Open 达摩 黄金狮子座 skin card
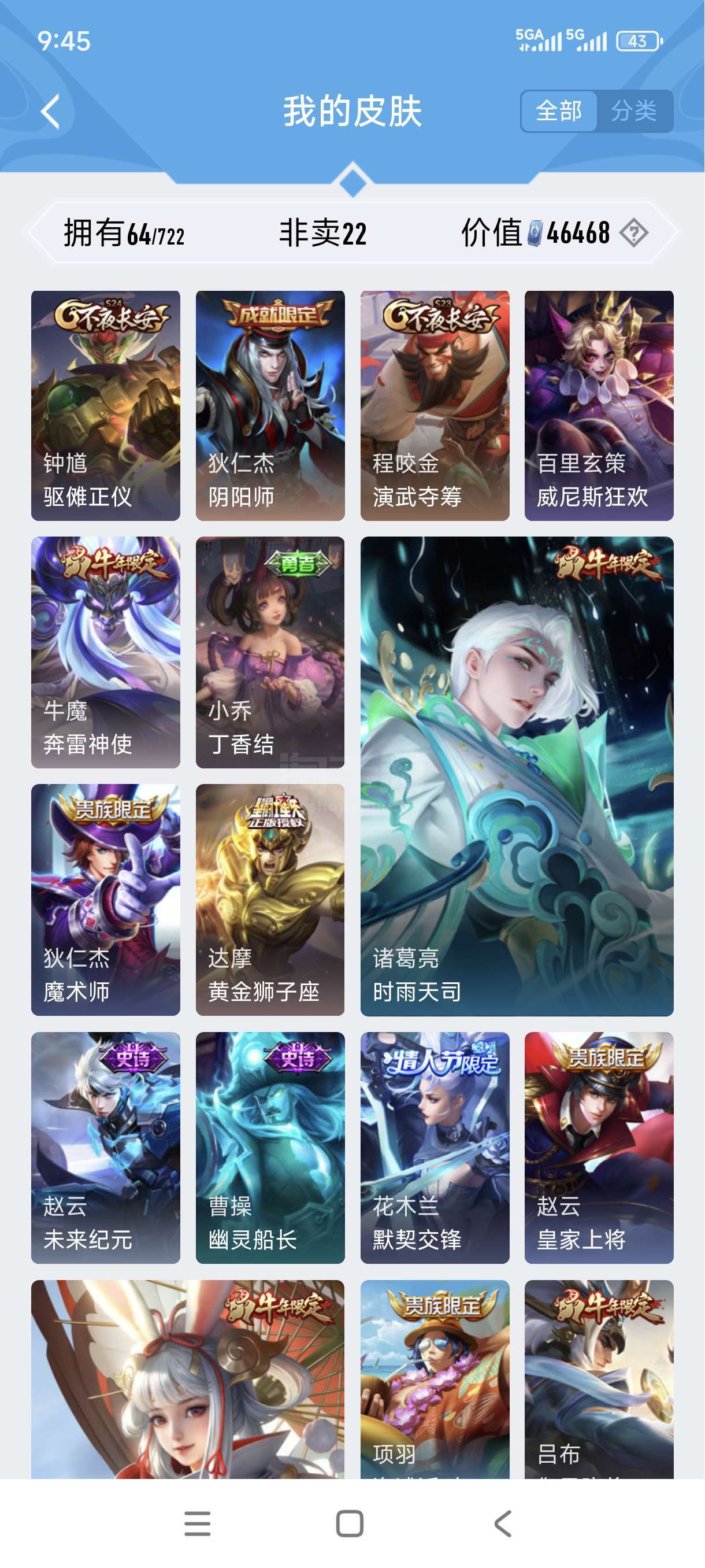Image resolution: width=705 pixels, height=1568 pixels. click(270, 900)
